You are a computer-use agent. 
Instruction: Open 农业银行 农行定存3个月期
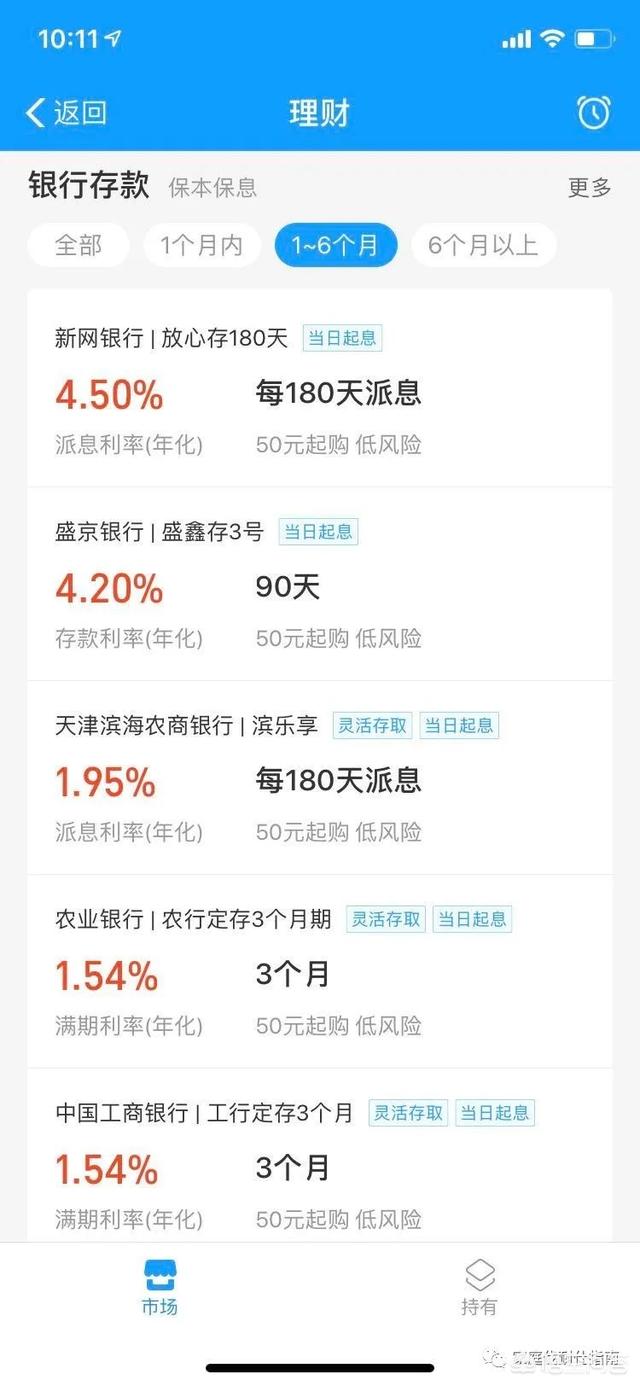[320, 972]
